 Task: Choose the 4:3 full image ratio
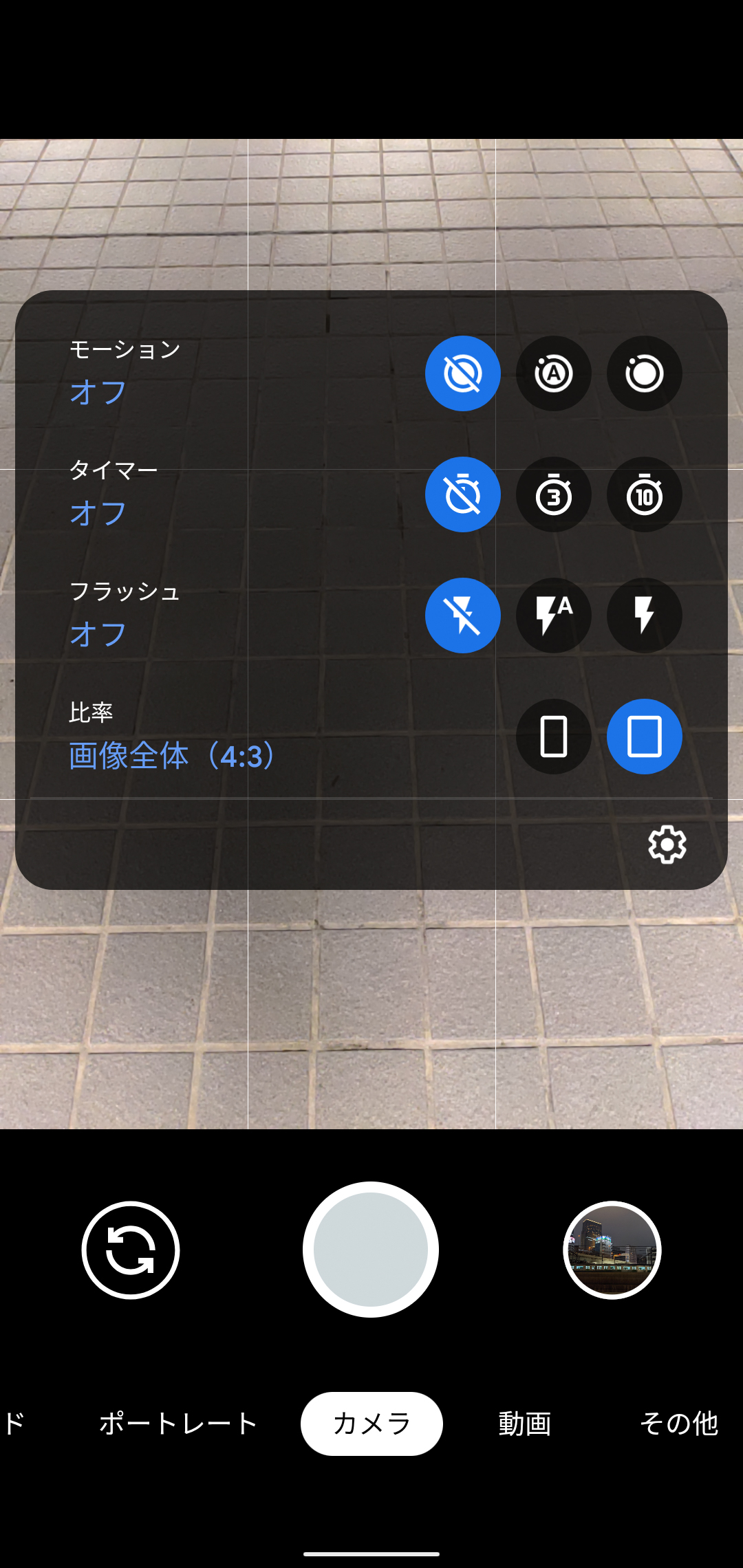644,737
